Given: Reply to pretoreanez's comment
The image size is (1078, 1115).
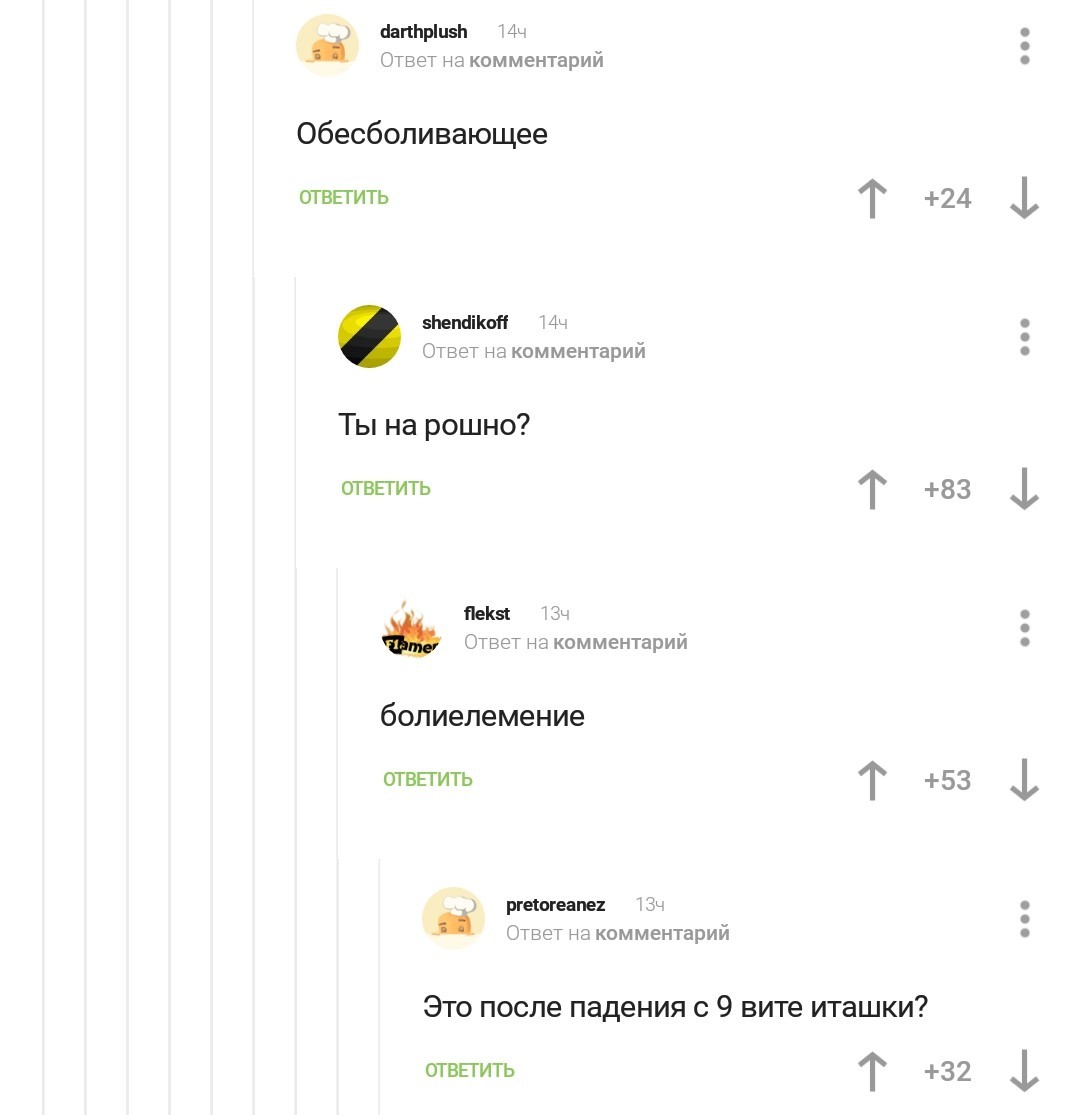Looking at the screenshot, I should [x=470, y=1070].
